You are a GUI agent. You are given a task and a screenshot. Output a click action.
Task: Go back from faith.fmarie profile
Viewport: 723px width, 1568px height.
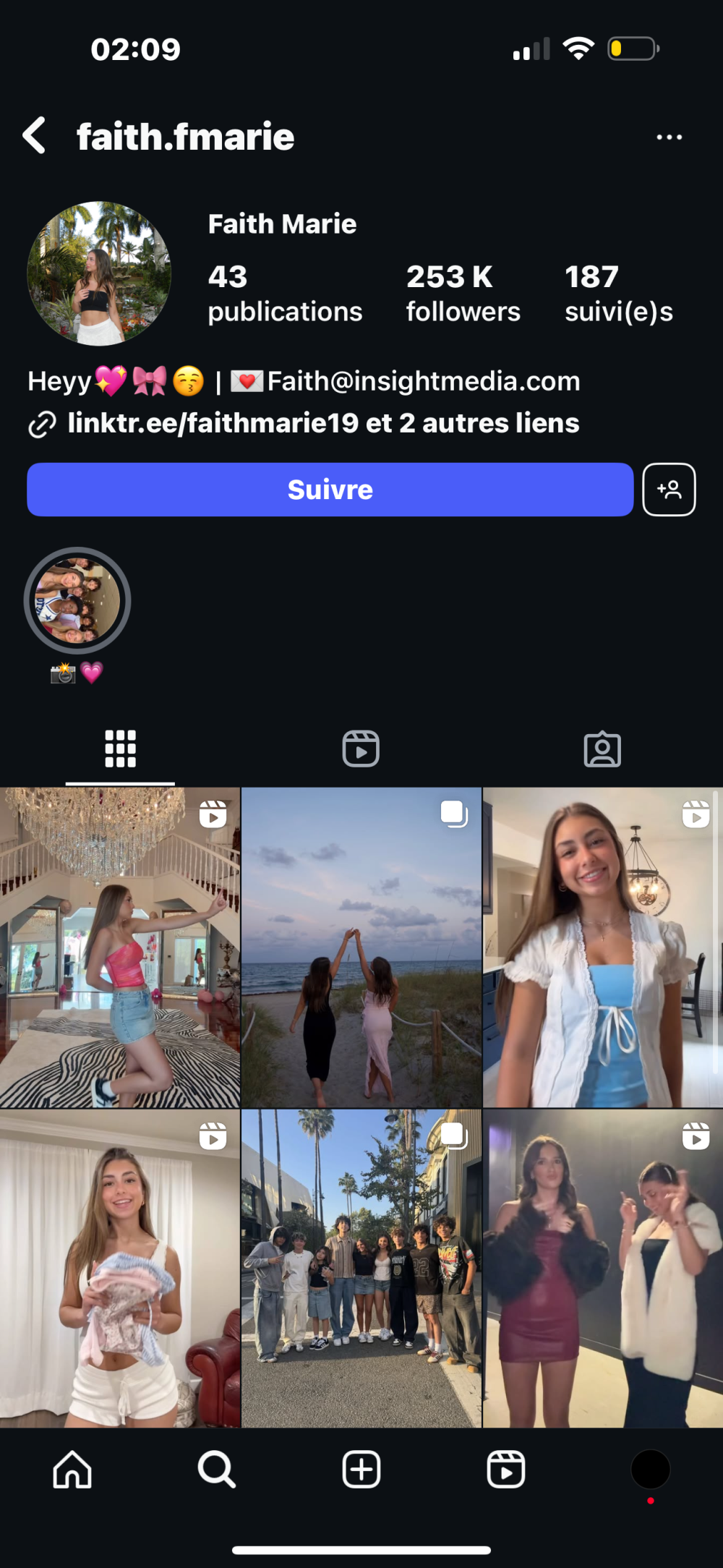[x=35, y=136]
